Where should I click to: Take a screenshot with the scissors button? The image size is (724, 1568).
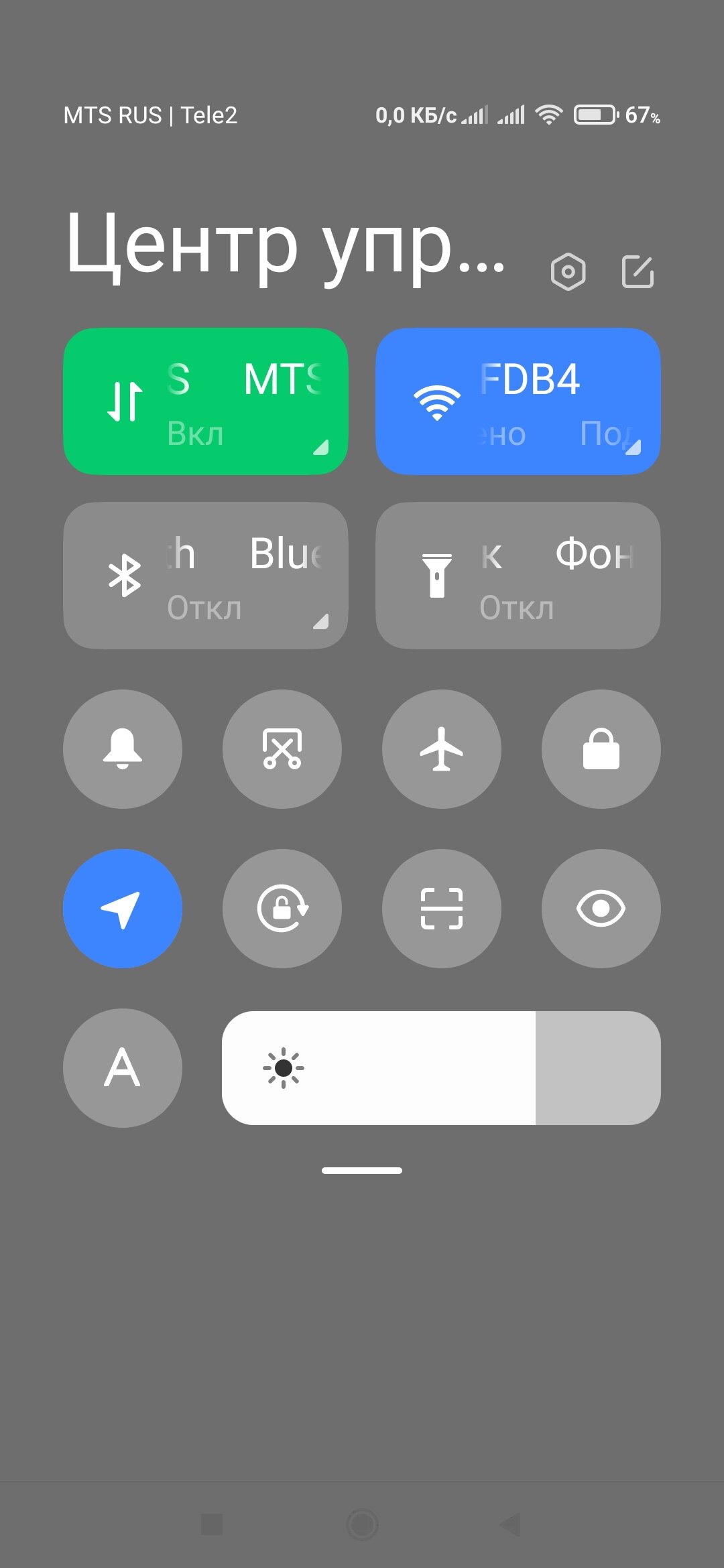click(282, 749)
